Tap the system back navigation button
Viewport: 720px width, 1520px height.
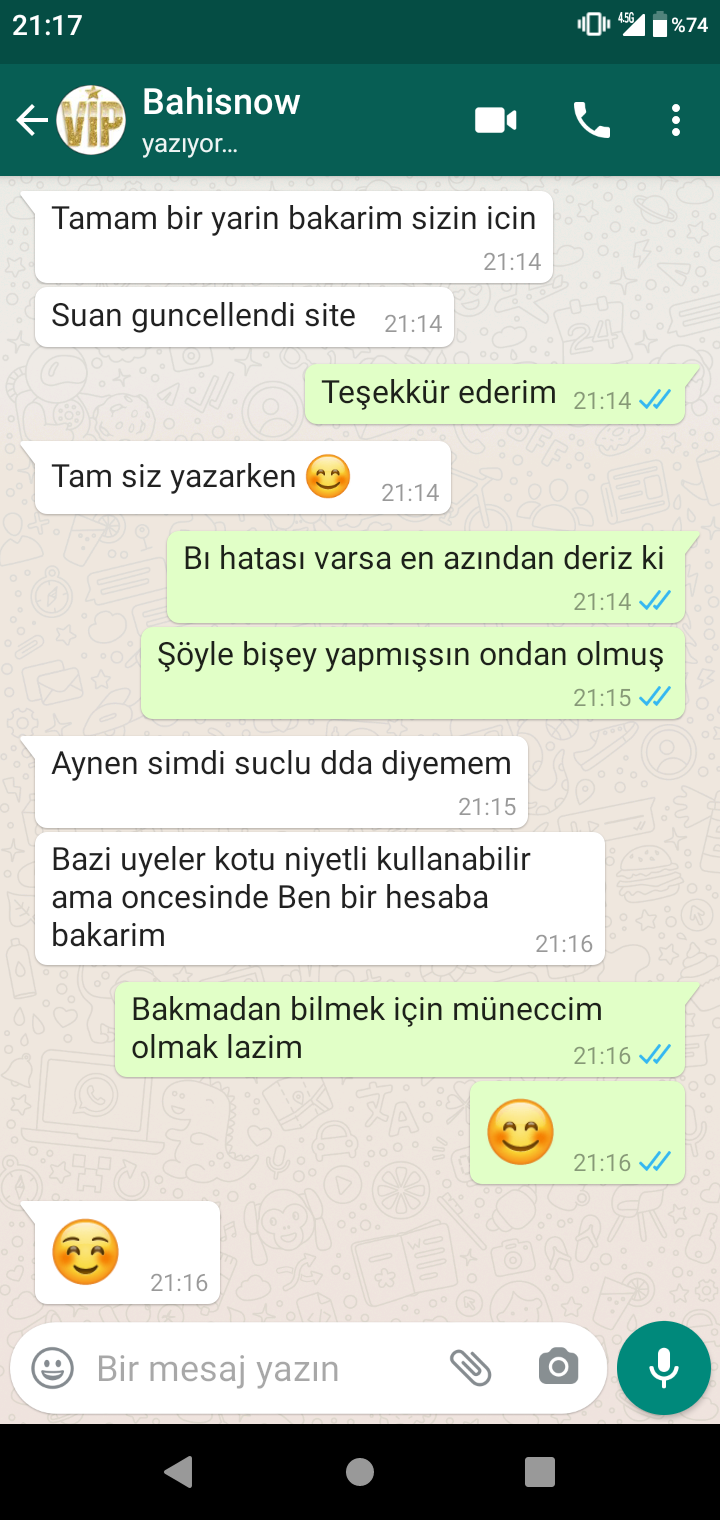pos(178,1471)
